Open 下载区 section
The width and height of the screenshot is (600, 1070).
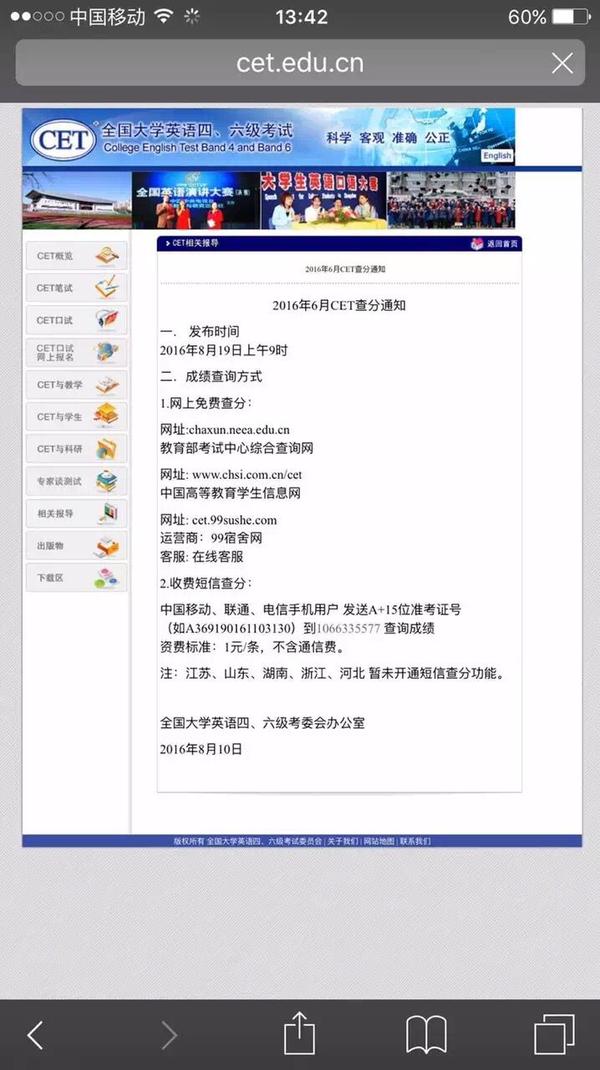[76, 577]
